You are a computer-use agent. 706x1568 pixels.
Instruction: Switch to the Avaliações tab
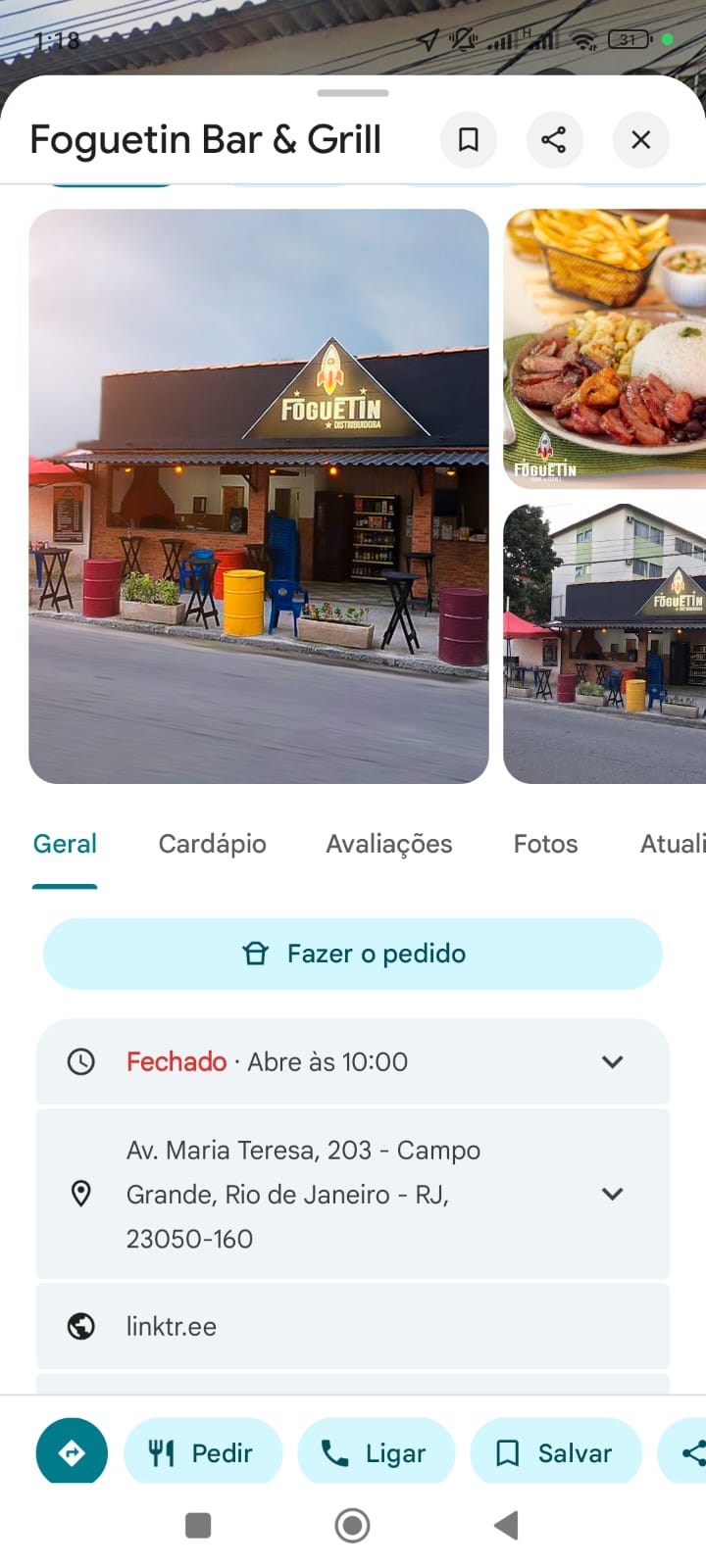coord(388,844)
